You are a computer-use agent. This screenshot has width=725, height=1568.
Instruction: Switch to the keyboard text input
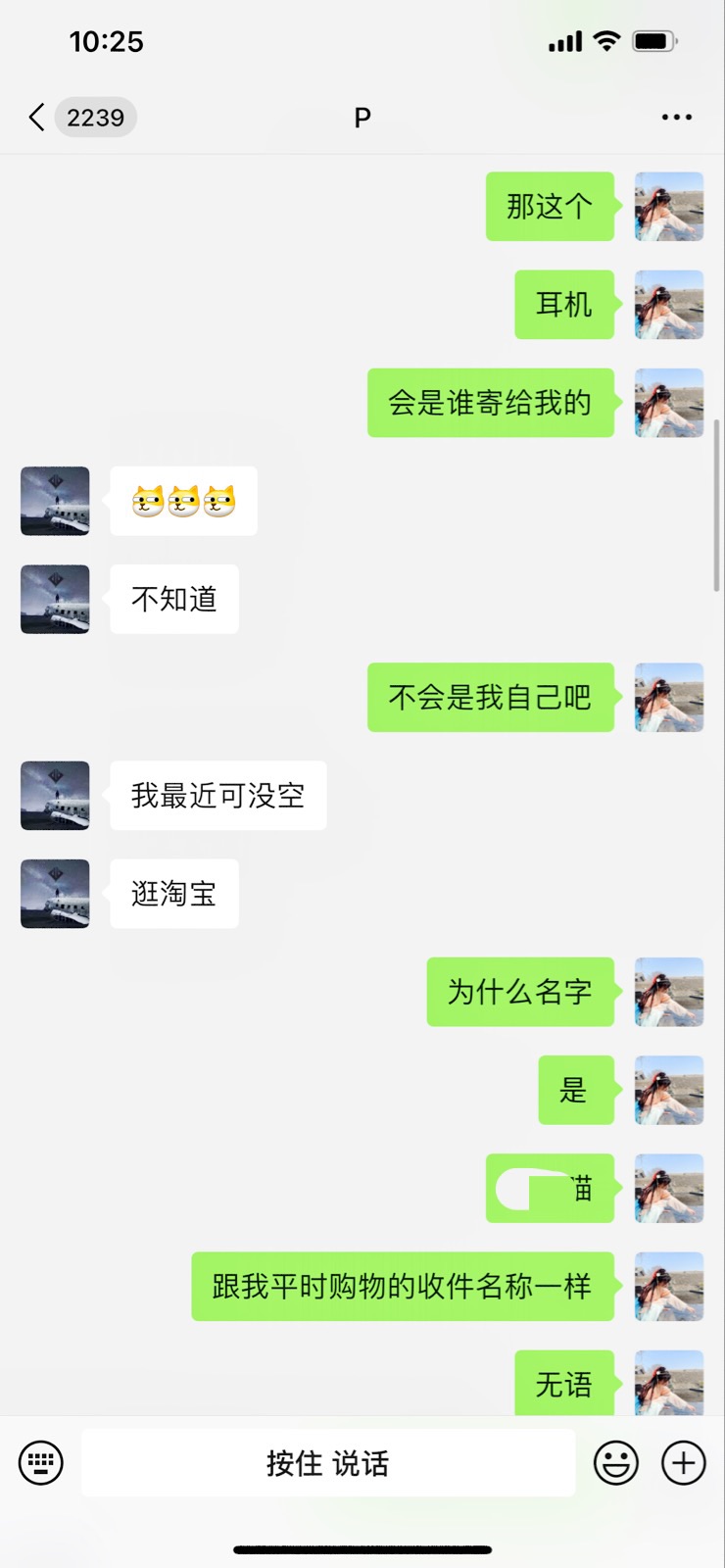[x=41, y=1463]
